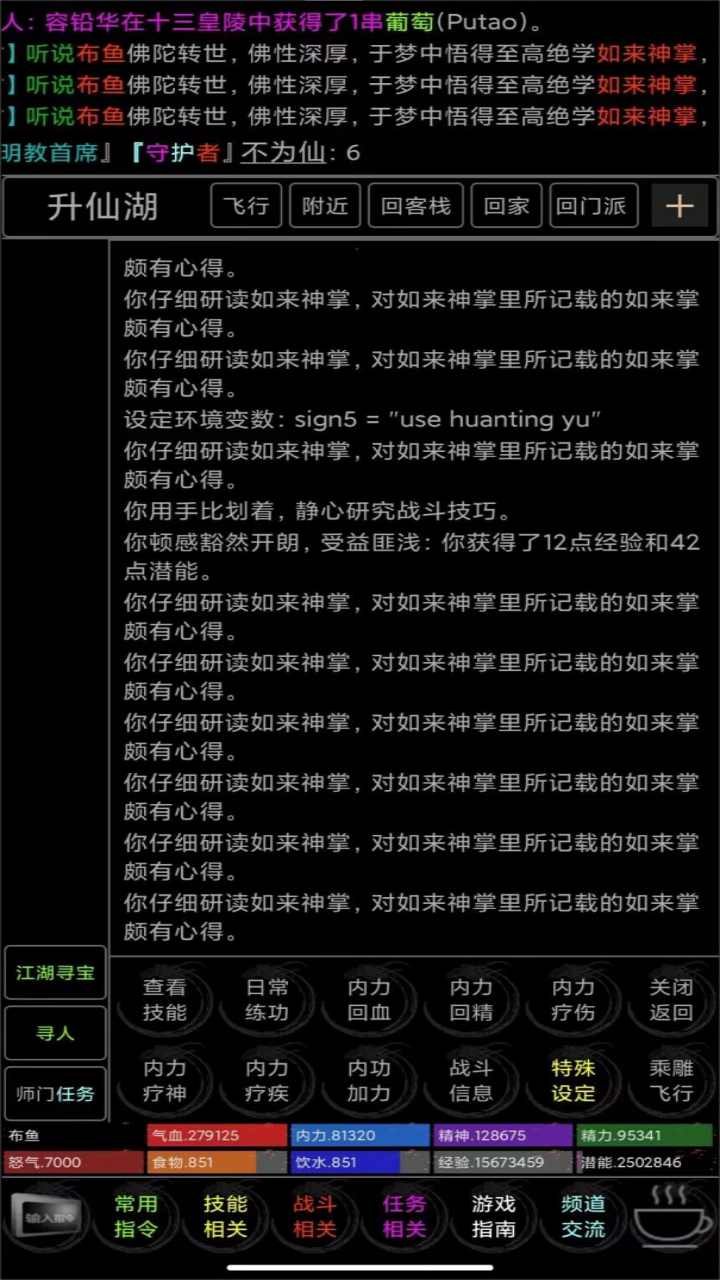Select the 内力回血 skill icon

[368, 998]
